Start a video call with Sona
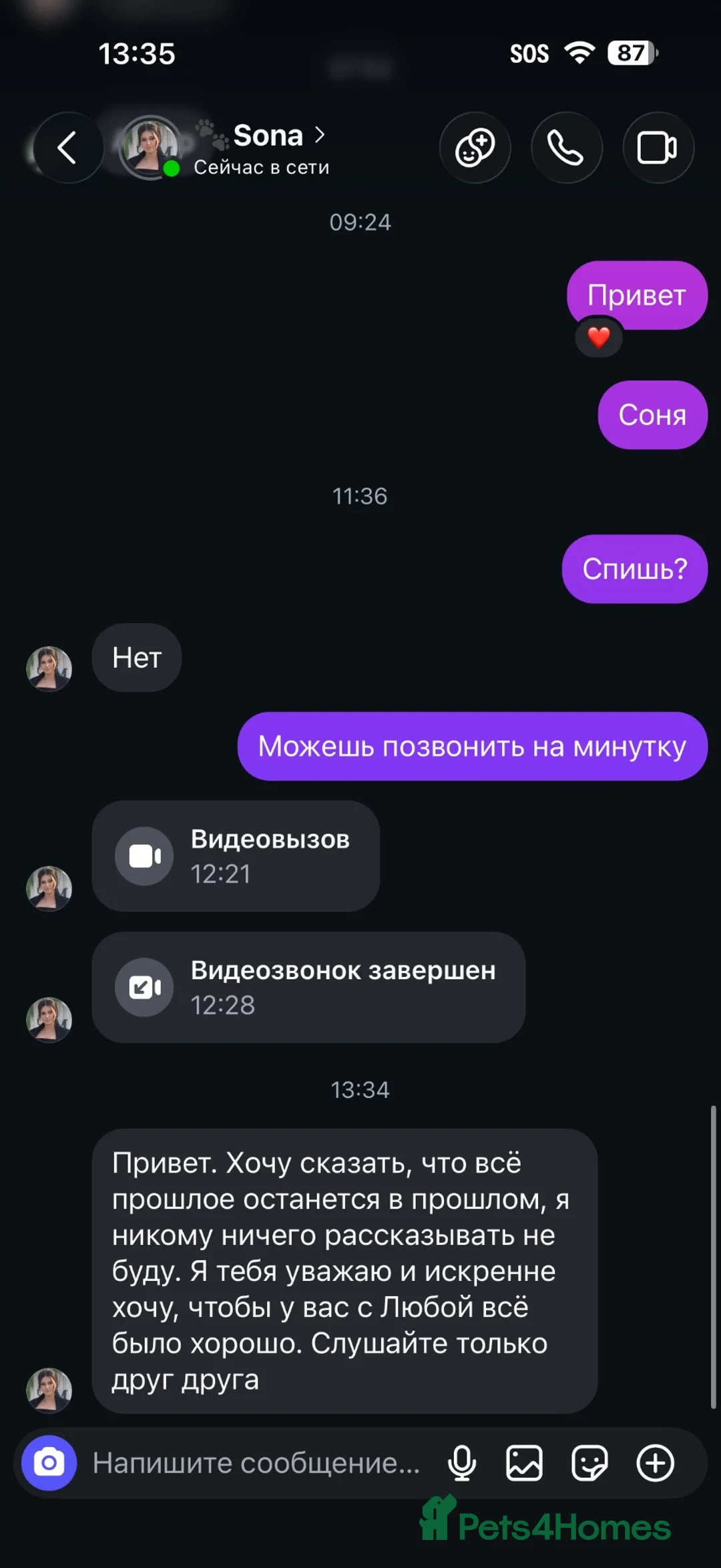Screen dimensions: 721x1568 [x=658, y=148]
